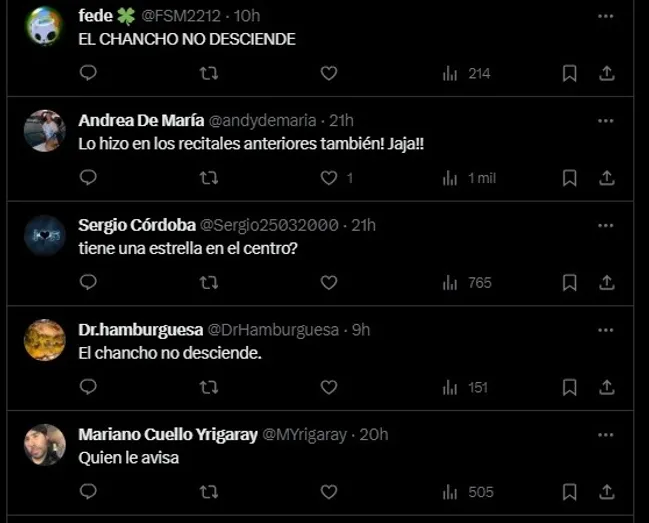The image size is (649, 523).
Task: Share Andrea De María's tweet
Action: (607, 178)
